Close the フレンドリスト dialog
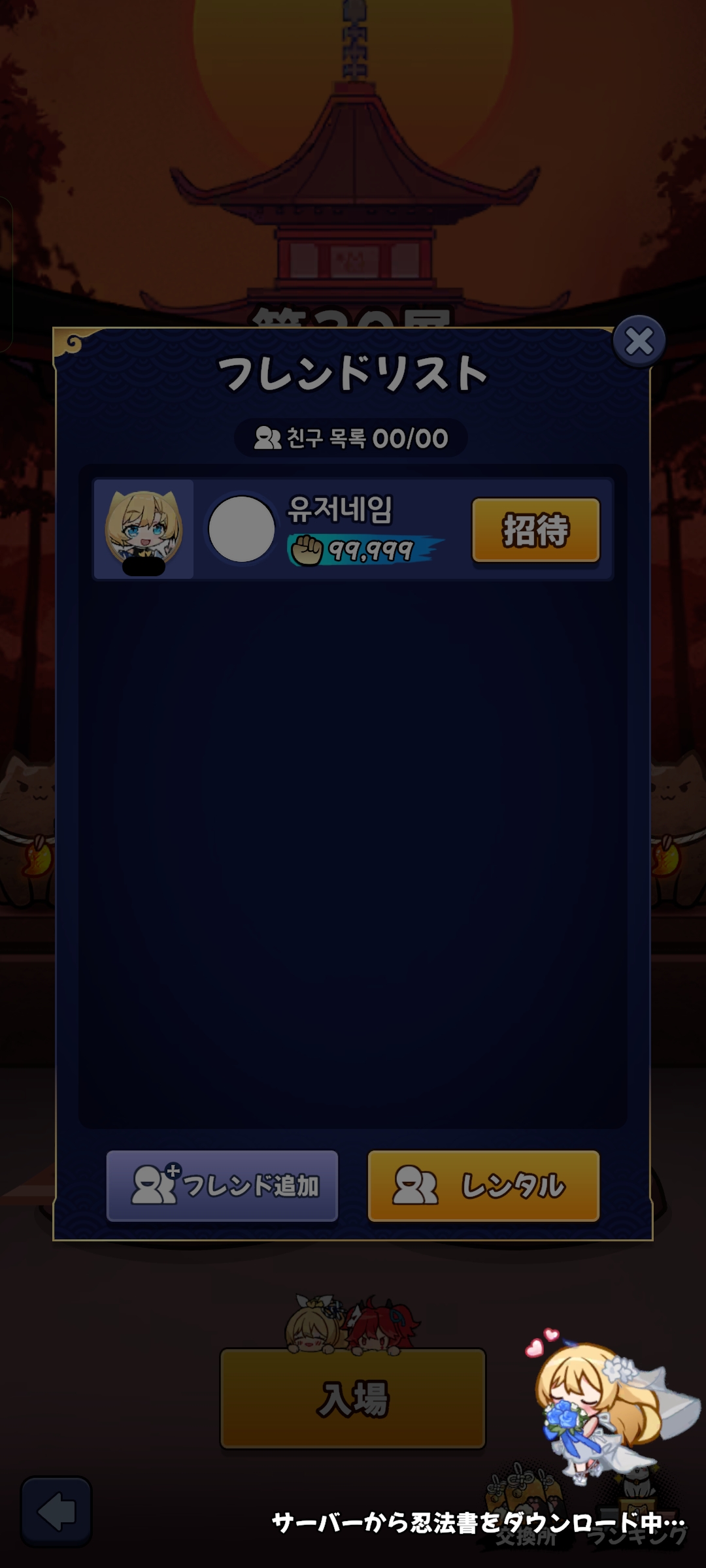The width and height of the screenshot is (706, 1568). (639, 340)
